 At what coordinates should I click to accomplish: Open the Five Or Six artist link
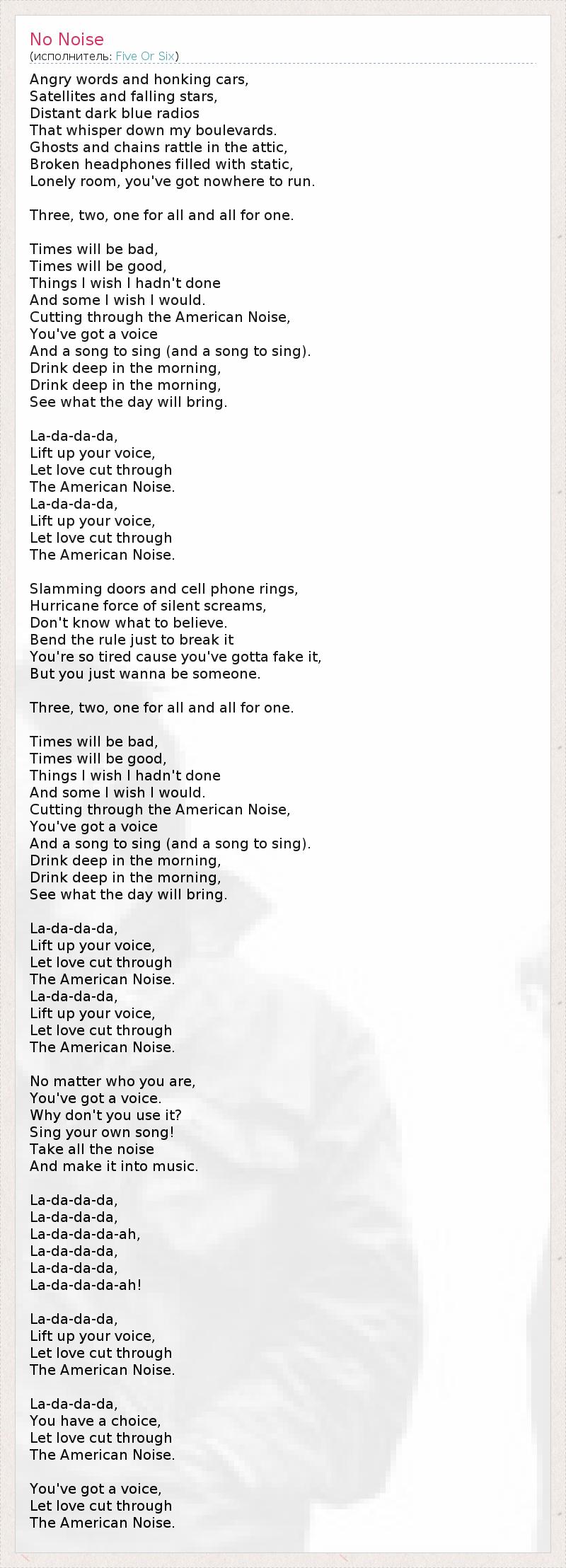pyautogui.click(x=145, y=56)
